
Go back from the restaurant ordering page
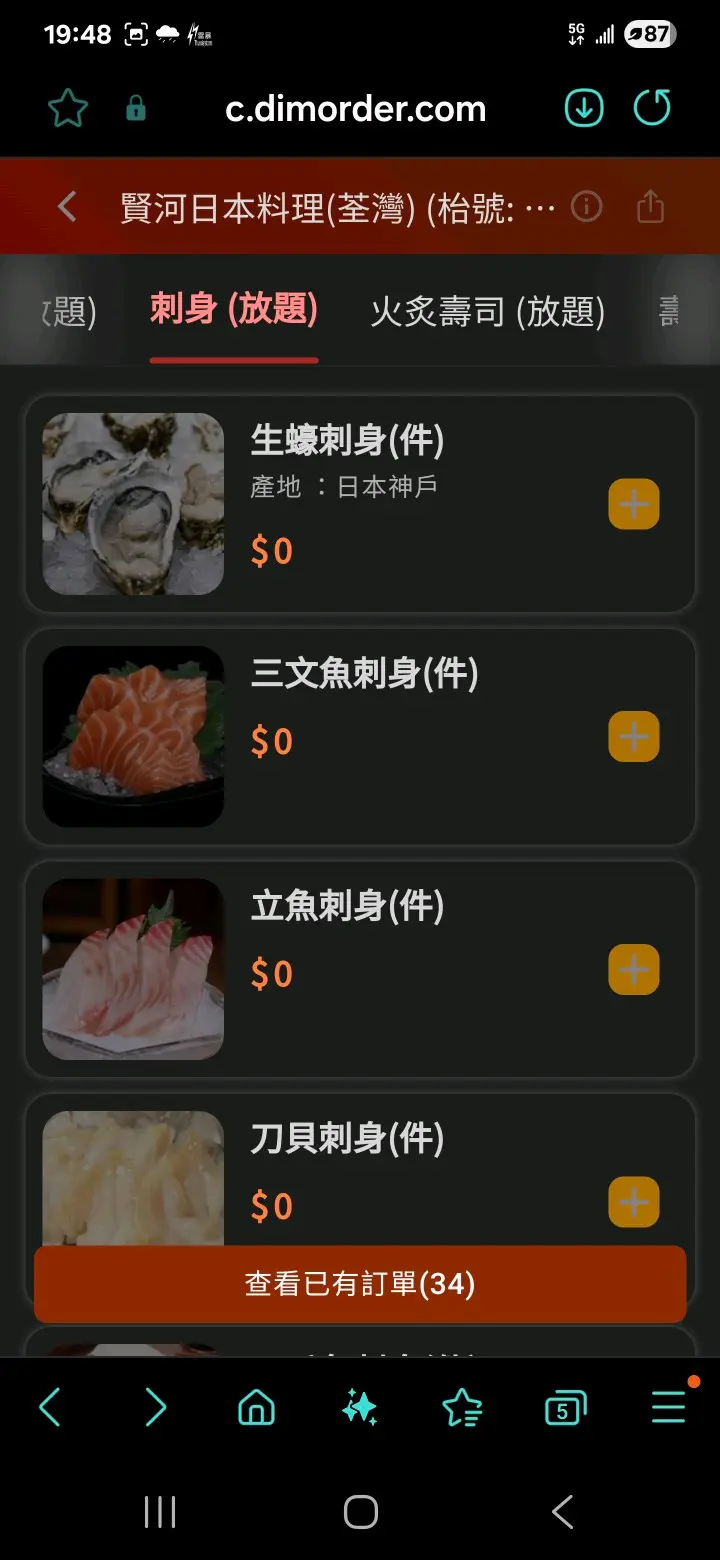coord(67,207)
